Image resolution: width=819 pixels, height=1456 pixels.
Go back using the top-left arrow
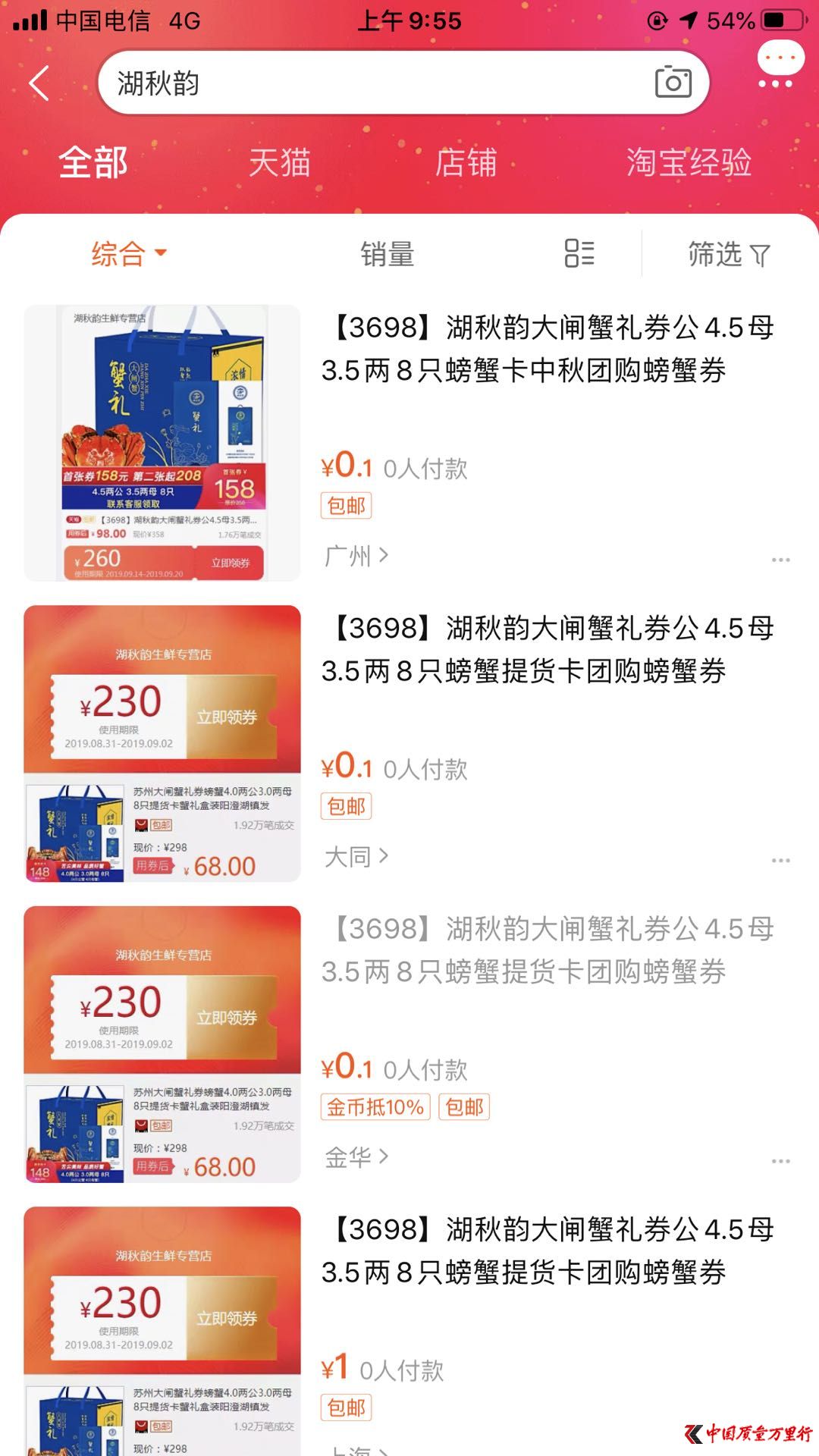(x=39, y=83)
